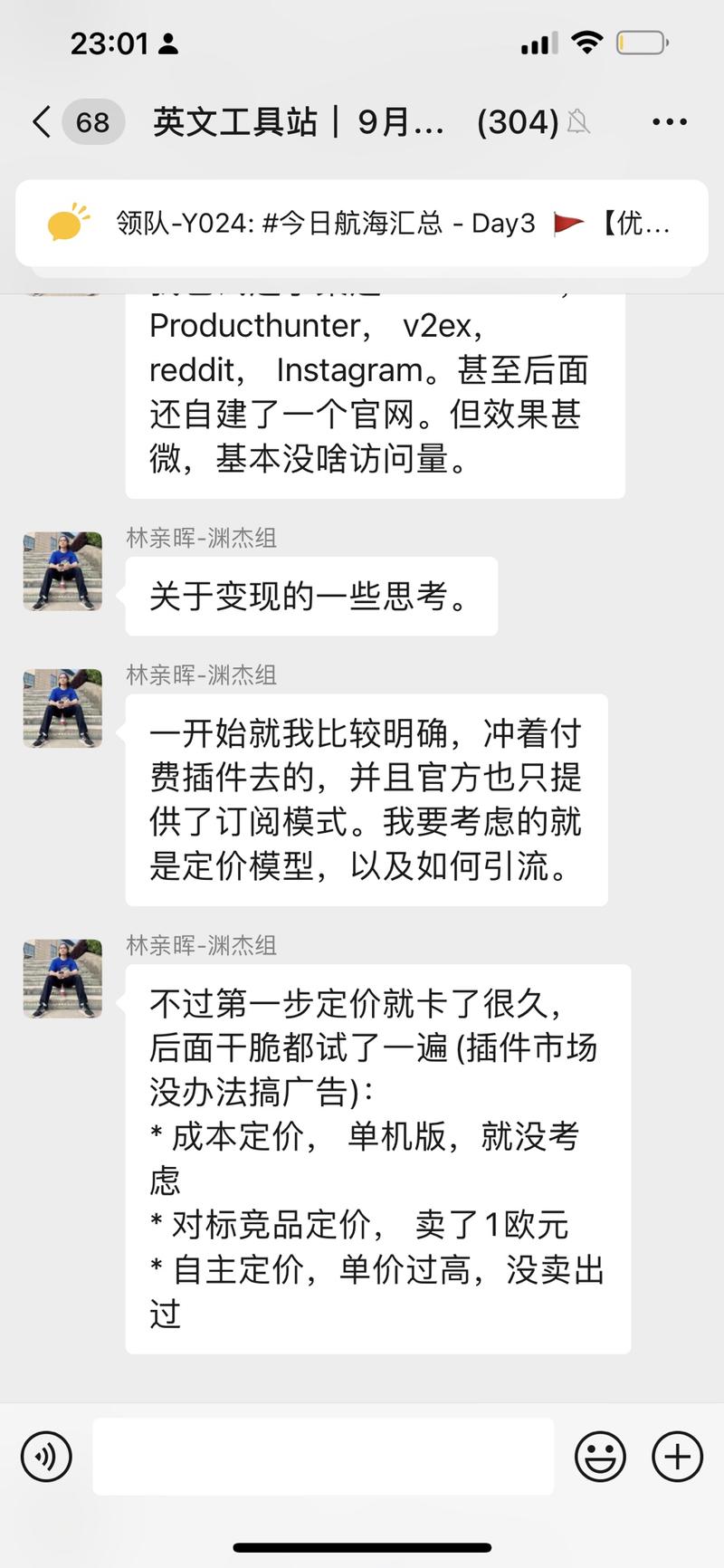The height and width of the screenshot is (1568, 724).
Task: Tap the message bubble about 变现的一些思考
Action: pos(311,597)
